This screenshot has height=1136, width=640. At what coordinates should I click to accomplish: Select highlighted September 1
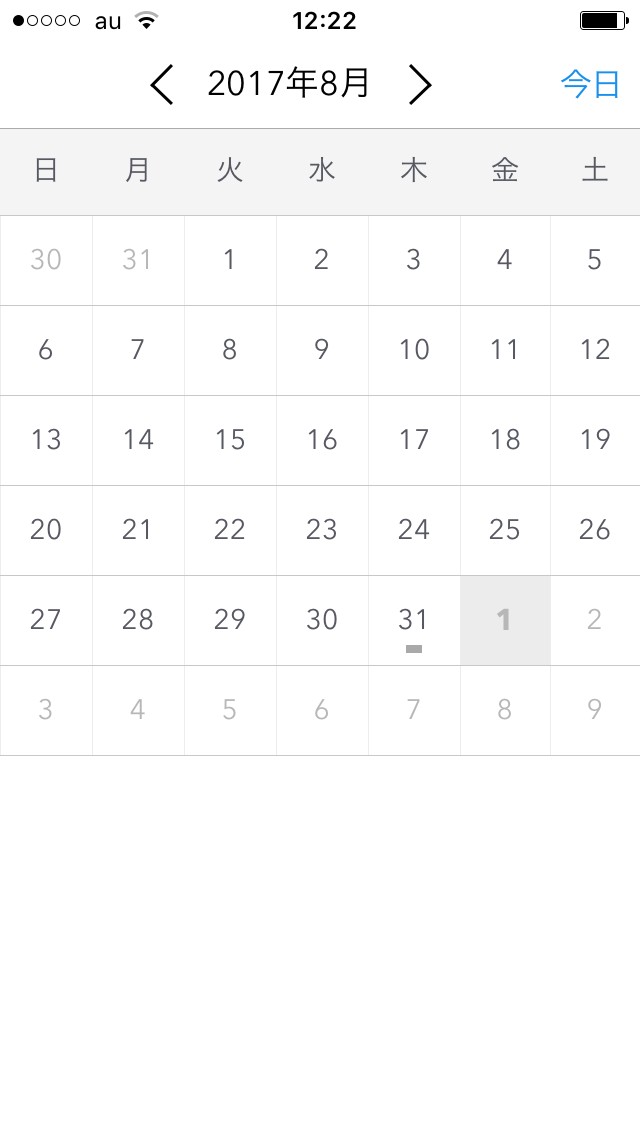(505, 620)
